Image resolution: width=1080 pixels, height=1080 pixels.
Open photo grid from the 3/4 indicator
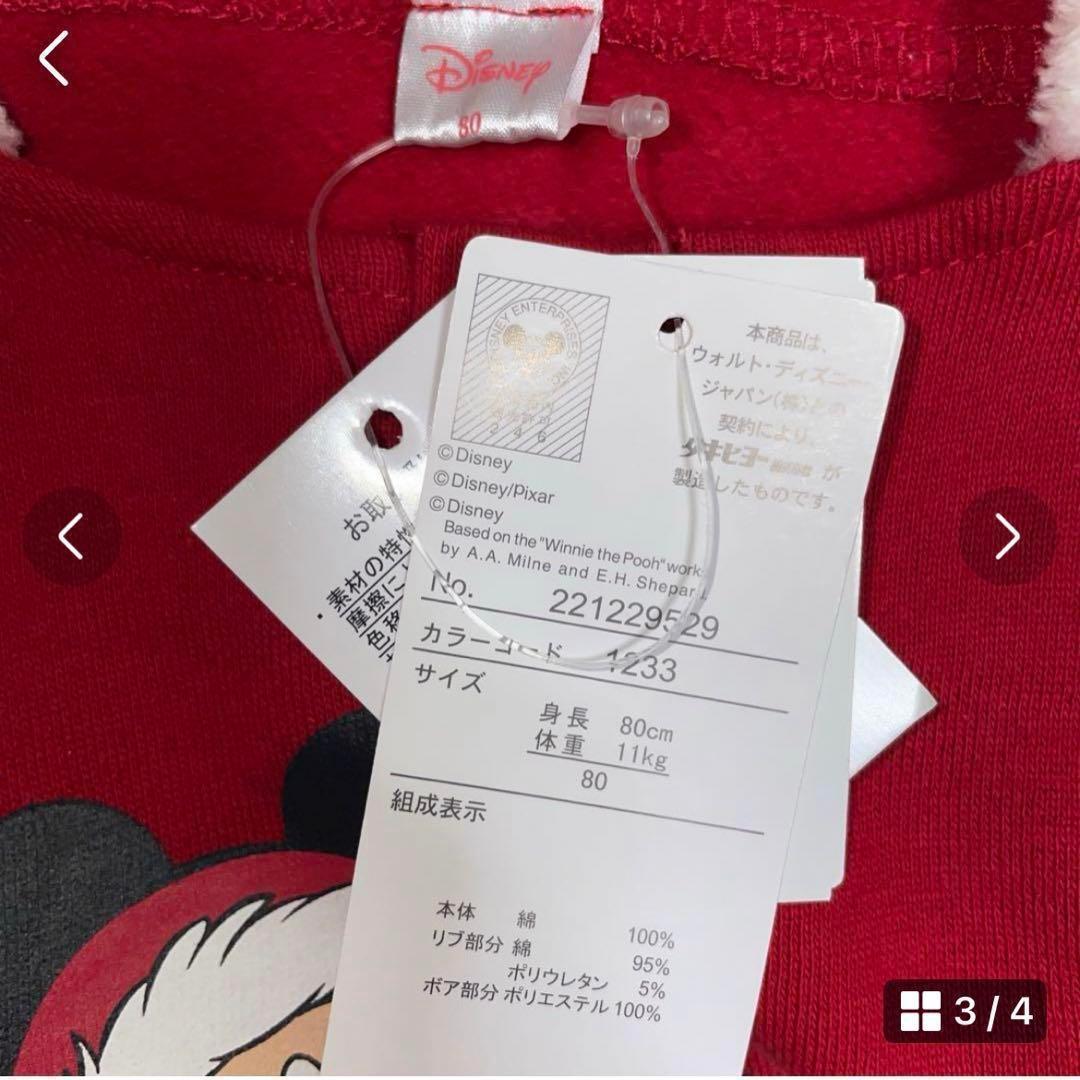965,1011
